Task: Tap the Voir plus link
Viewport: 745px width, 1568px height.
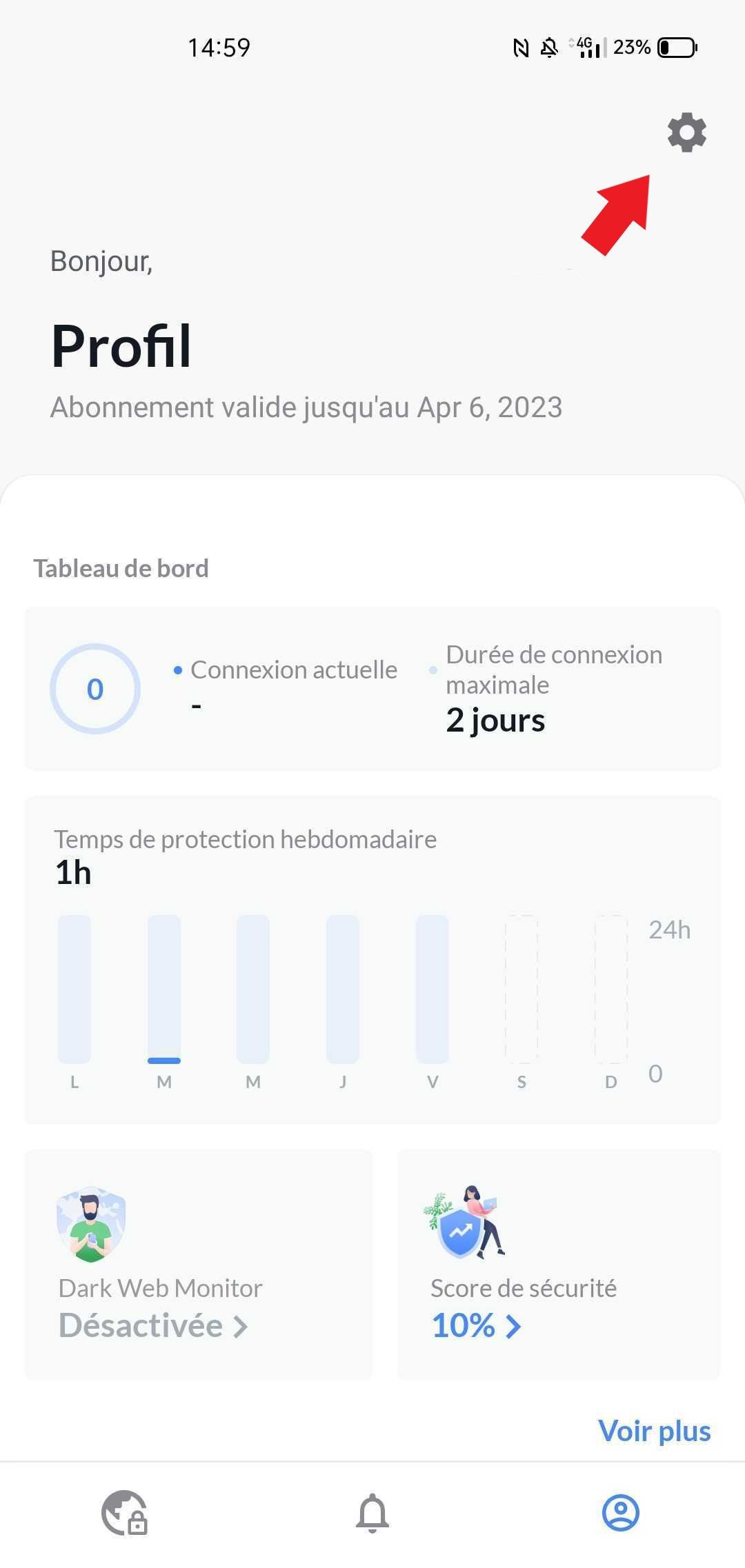Action: coord(653,1431)
